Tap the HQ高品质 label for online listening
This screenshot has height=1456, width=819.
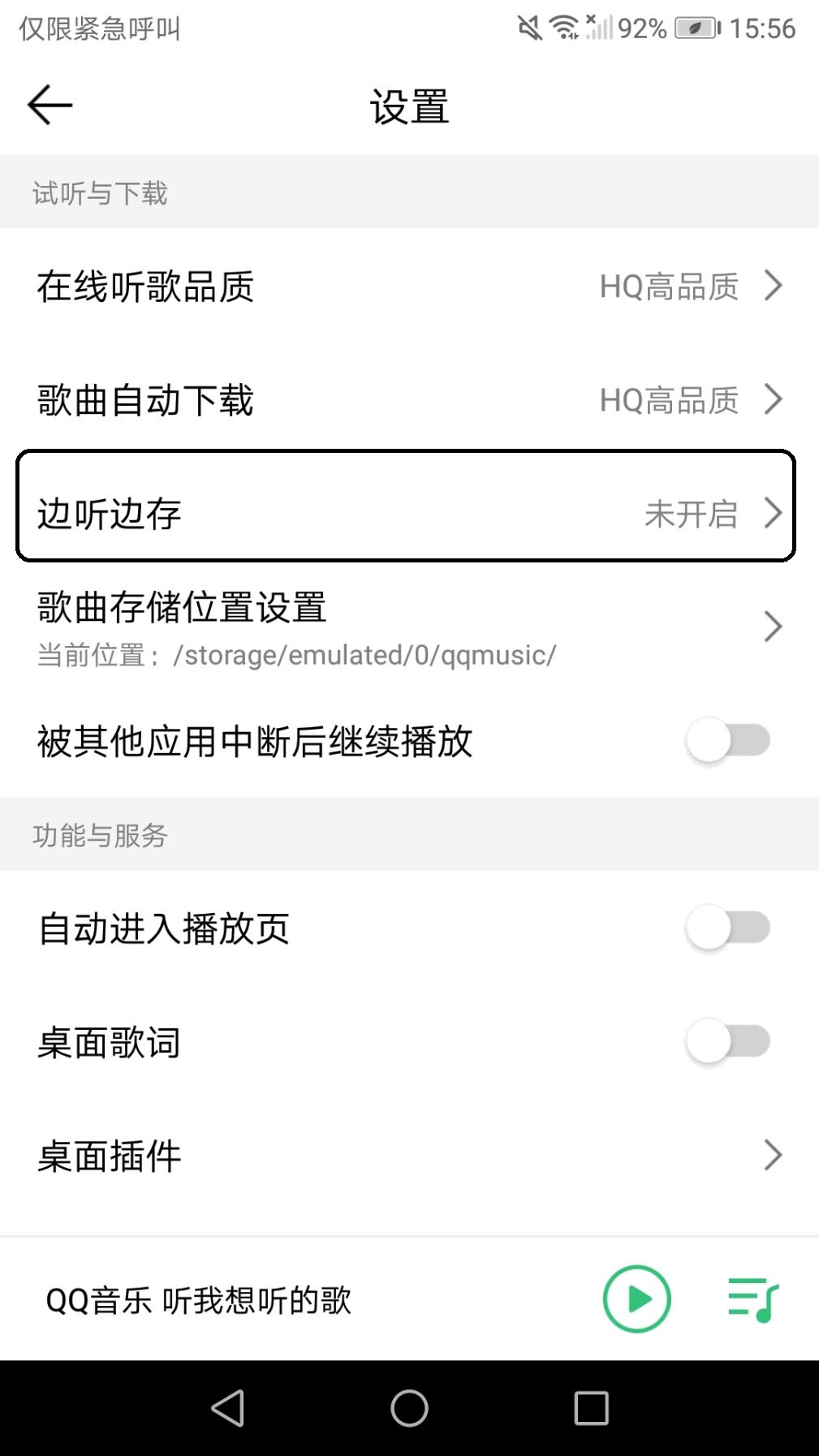pyautogui.click(x=669, y=287)
